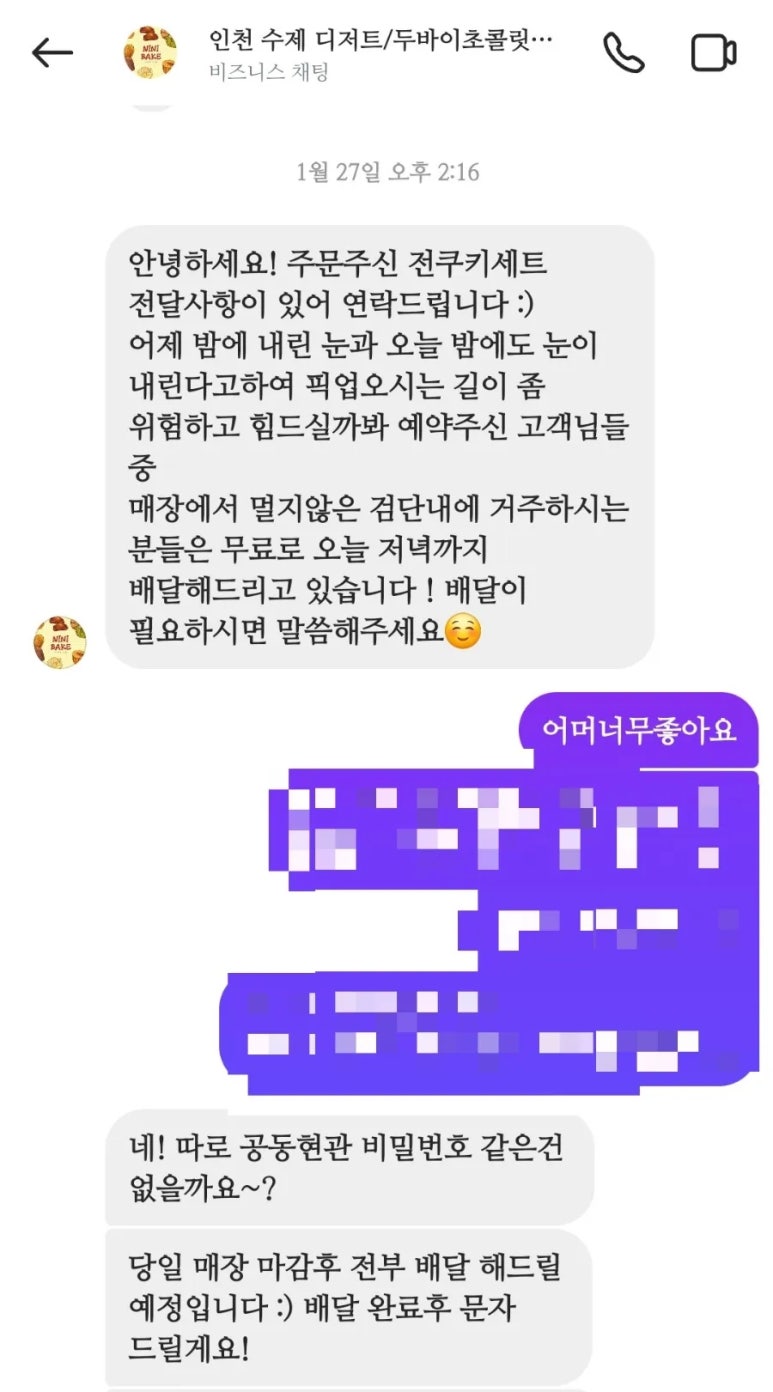The width and height of the screenshot is (773, 1392).
Task: Tap the Mini Bake avatar beside the message
Action: coord(60,642)
